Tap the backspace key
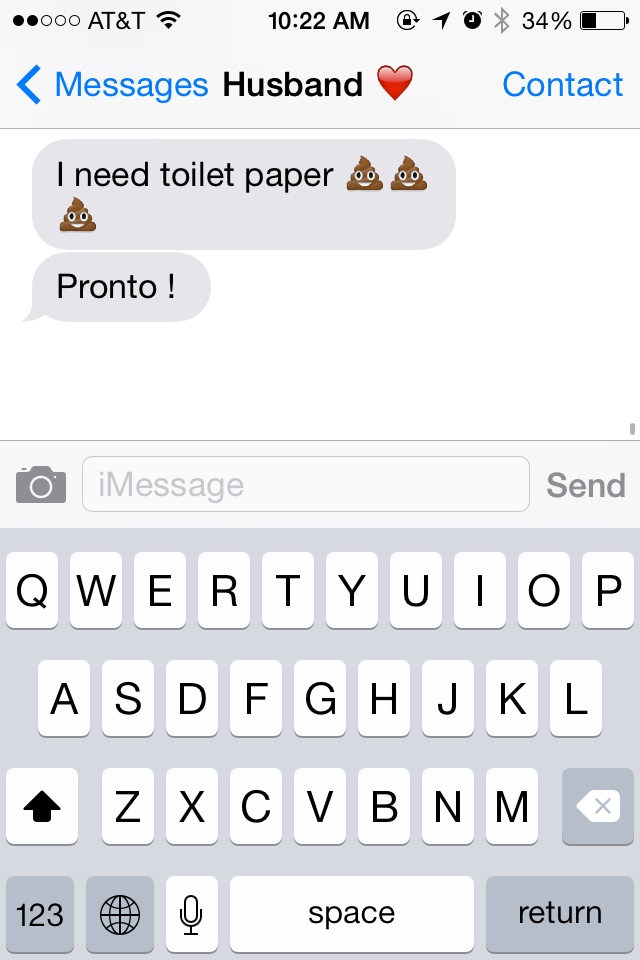The height and width of the screenshot is (960, 640). tap(598, 806)
